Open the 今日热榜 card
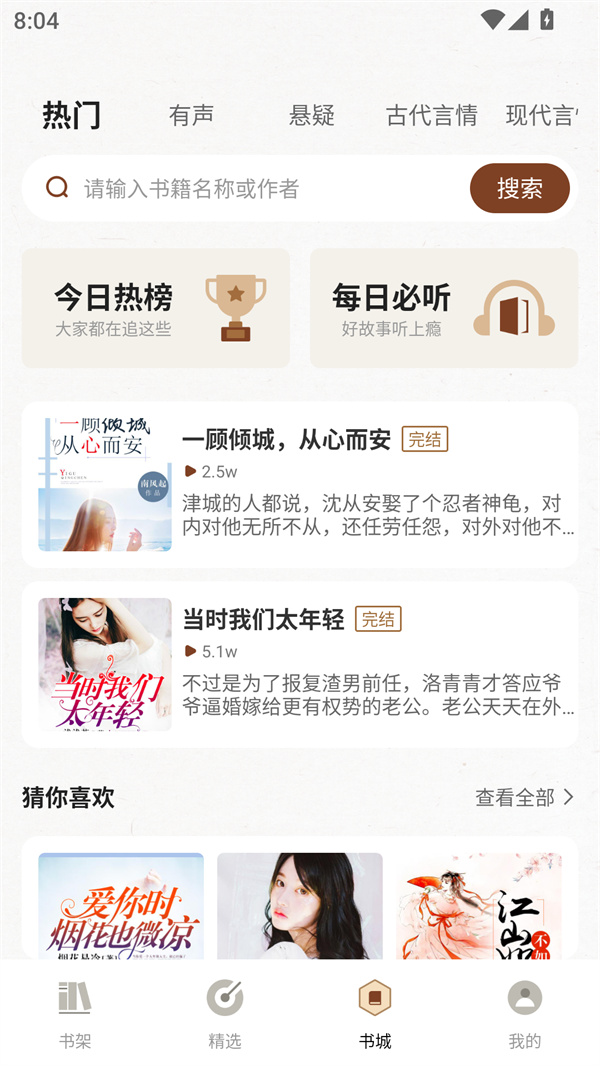Screen dimensions: 600x1066 click(156, 308)
